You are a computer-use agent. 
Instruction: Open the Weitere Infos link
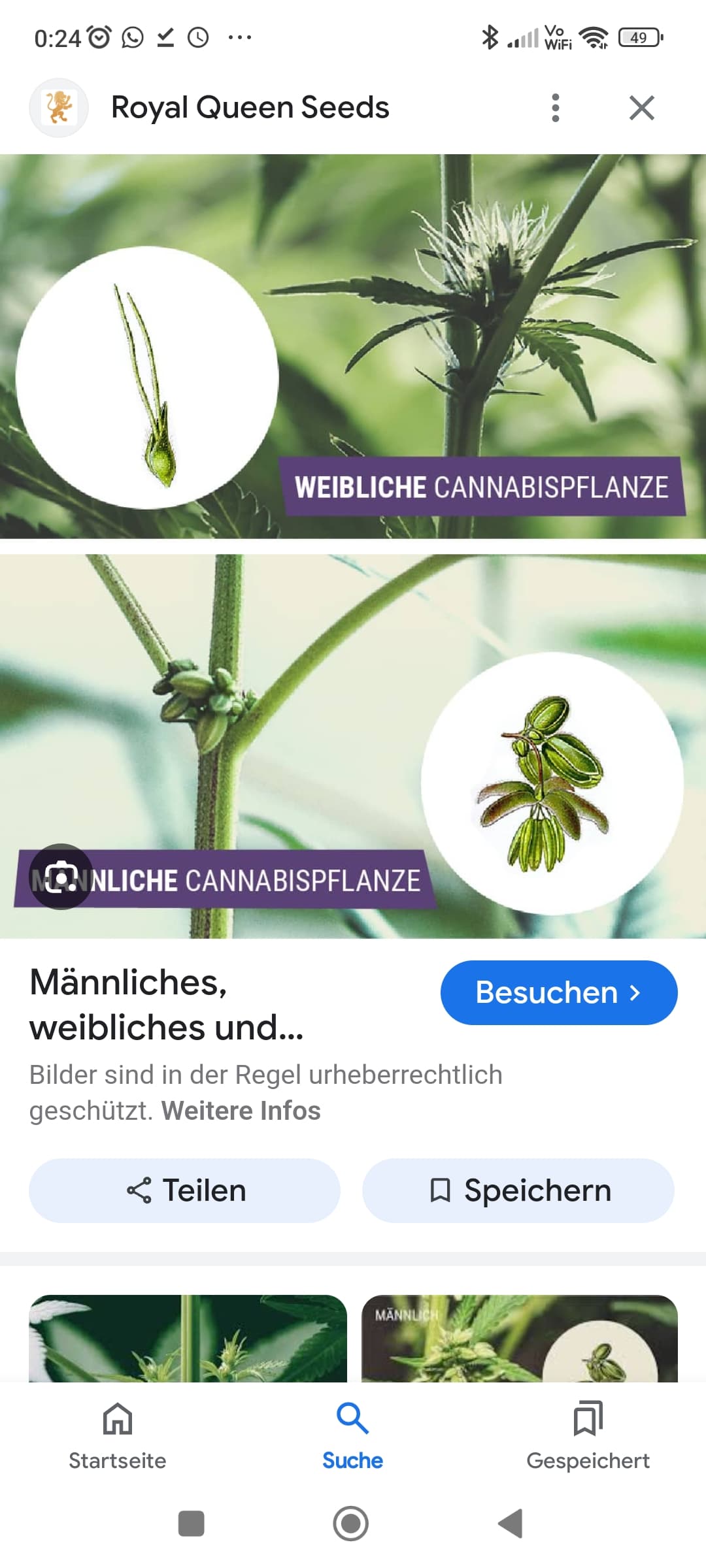pos(241,1111)
